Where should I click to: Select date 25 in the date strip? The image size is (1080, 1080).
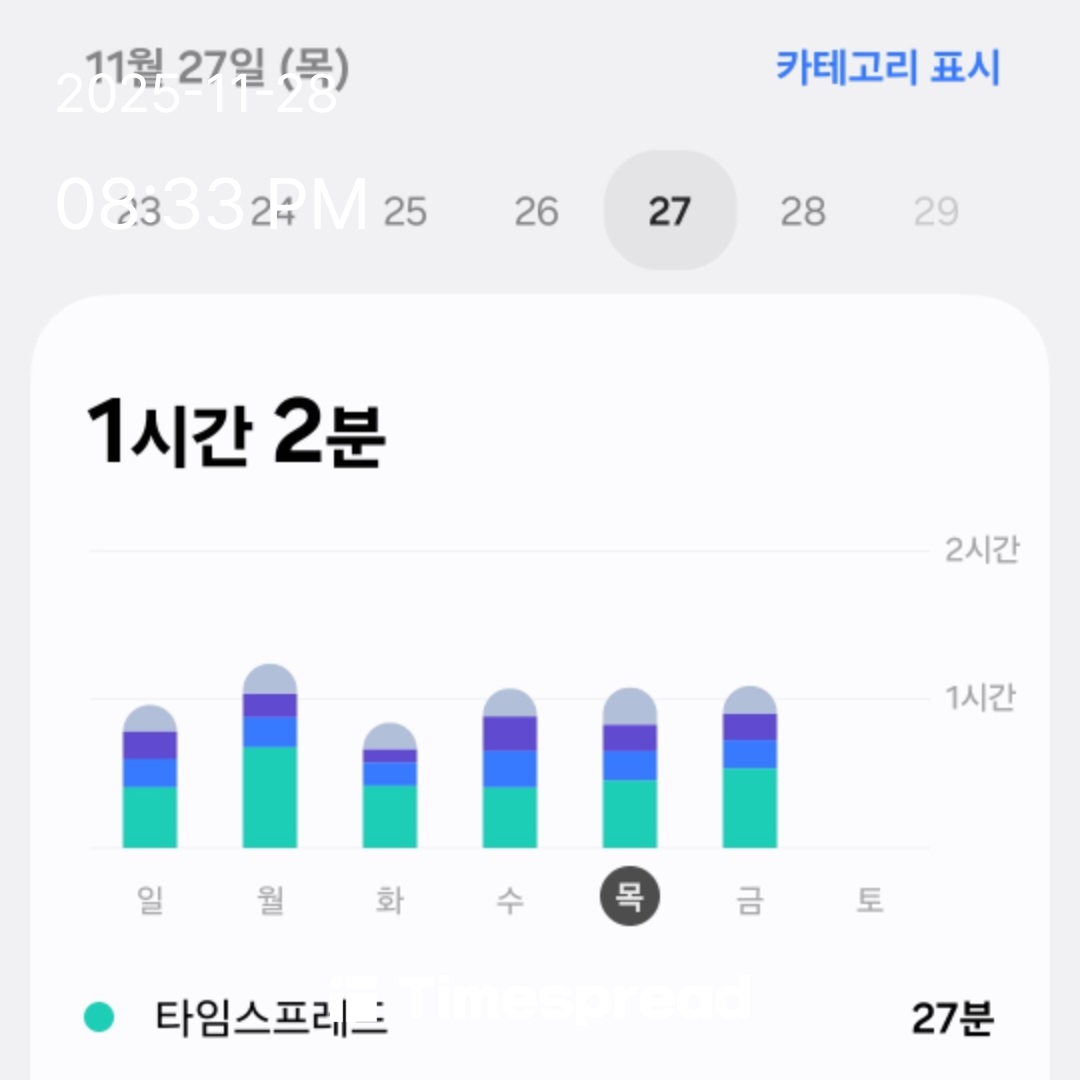coord(405,211)
